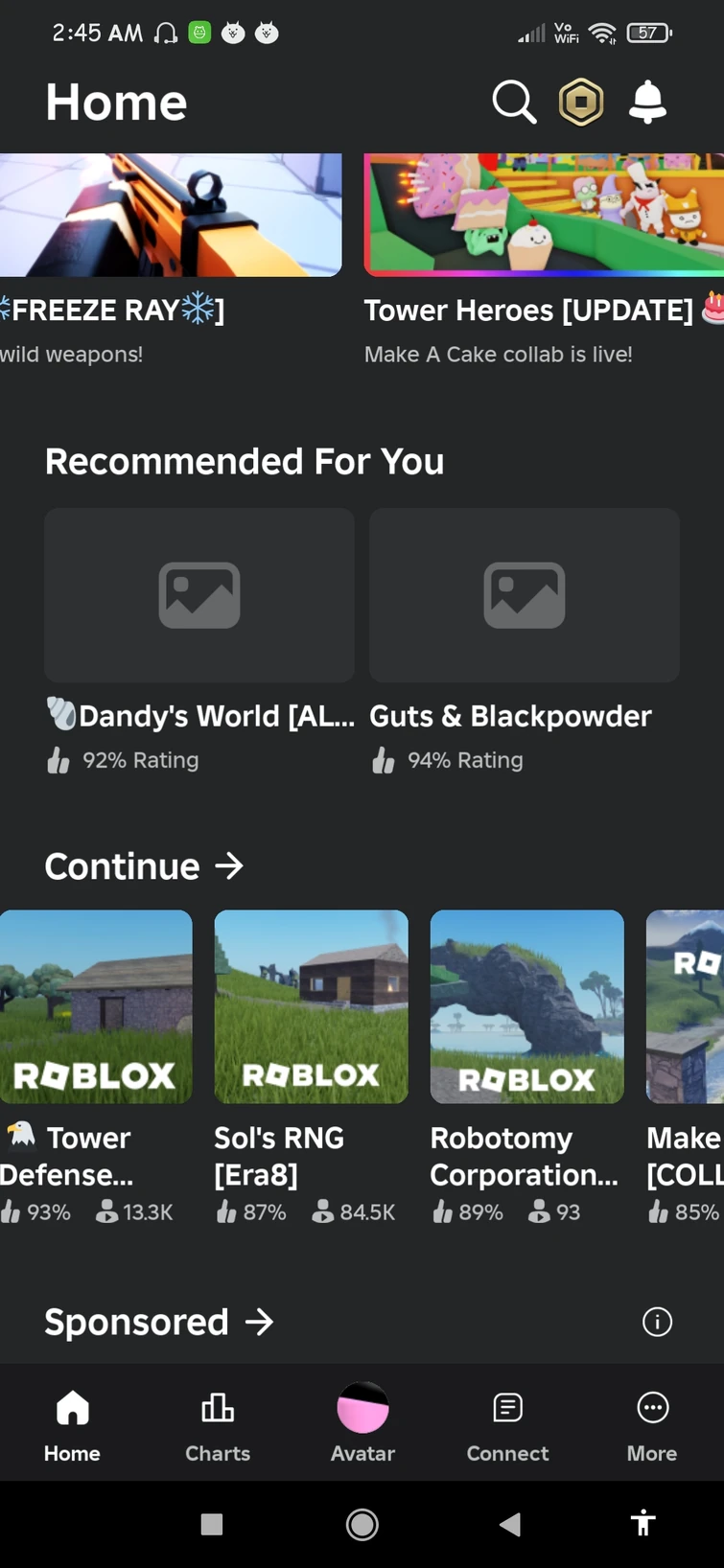The height and width of the screenshot is (1568, 724).
Task: Open Robotomy Corporation from Continue row
Action: click(x=526, y=1006)
